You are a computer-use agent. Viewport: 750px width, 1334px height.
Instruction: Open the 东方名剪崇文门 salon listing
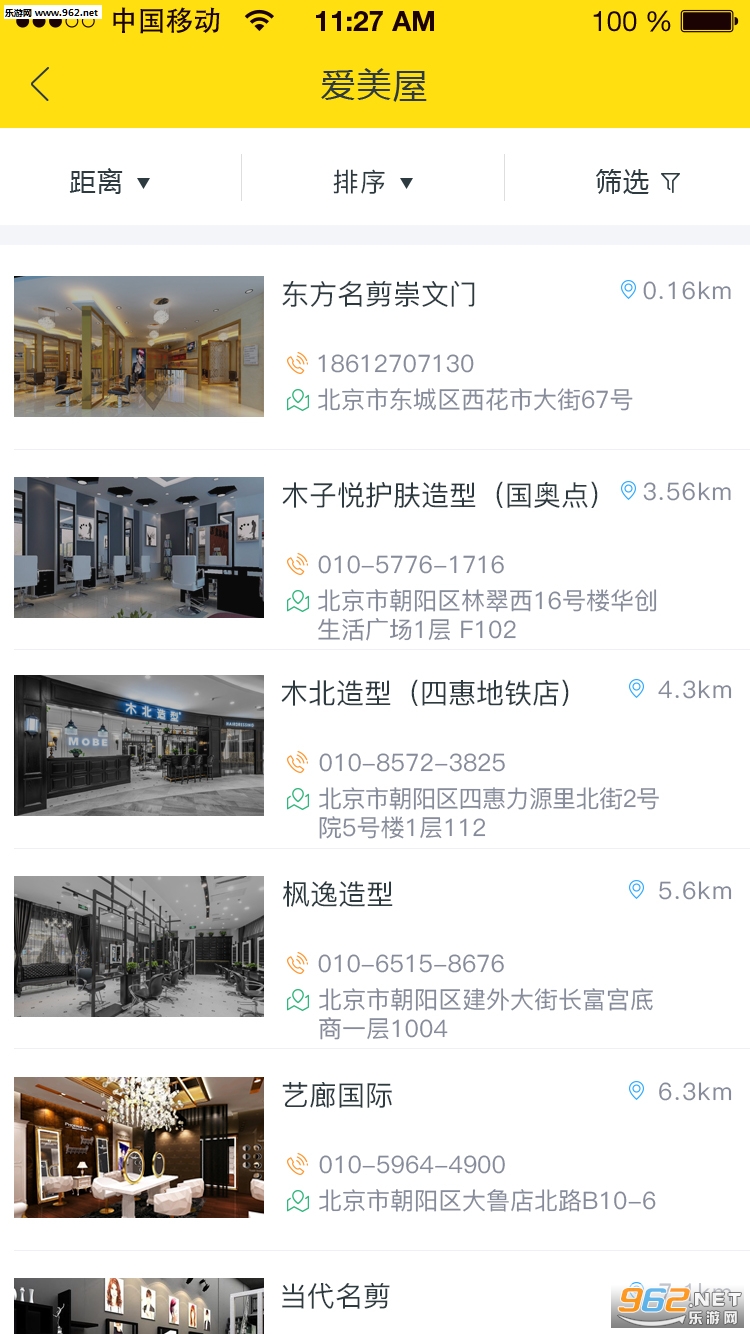(x=380, y=295)
